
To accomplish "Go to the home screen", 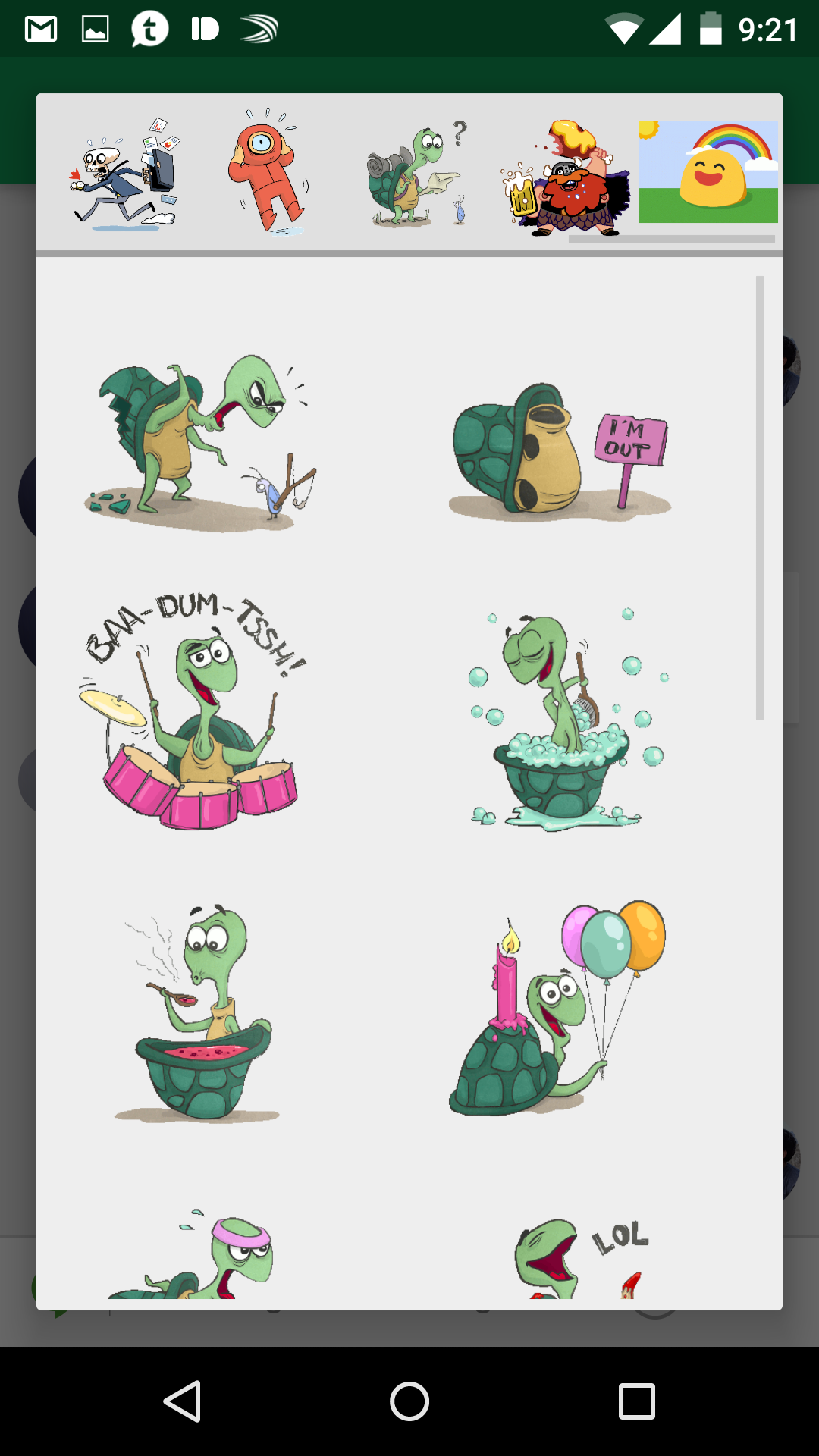I will (x=409, y=1401).
